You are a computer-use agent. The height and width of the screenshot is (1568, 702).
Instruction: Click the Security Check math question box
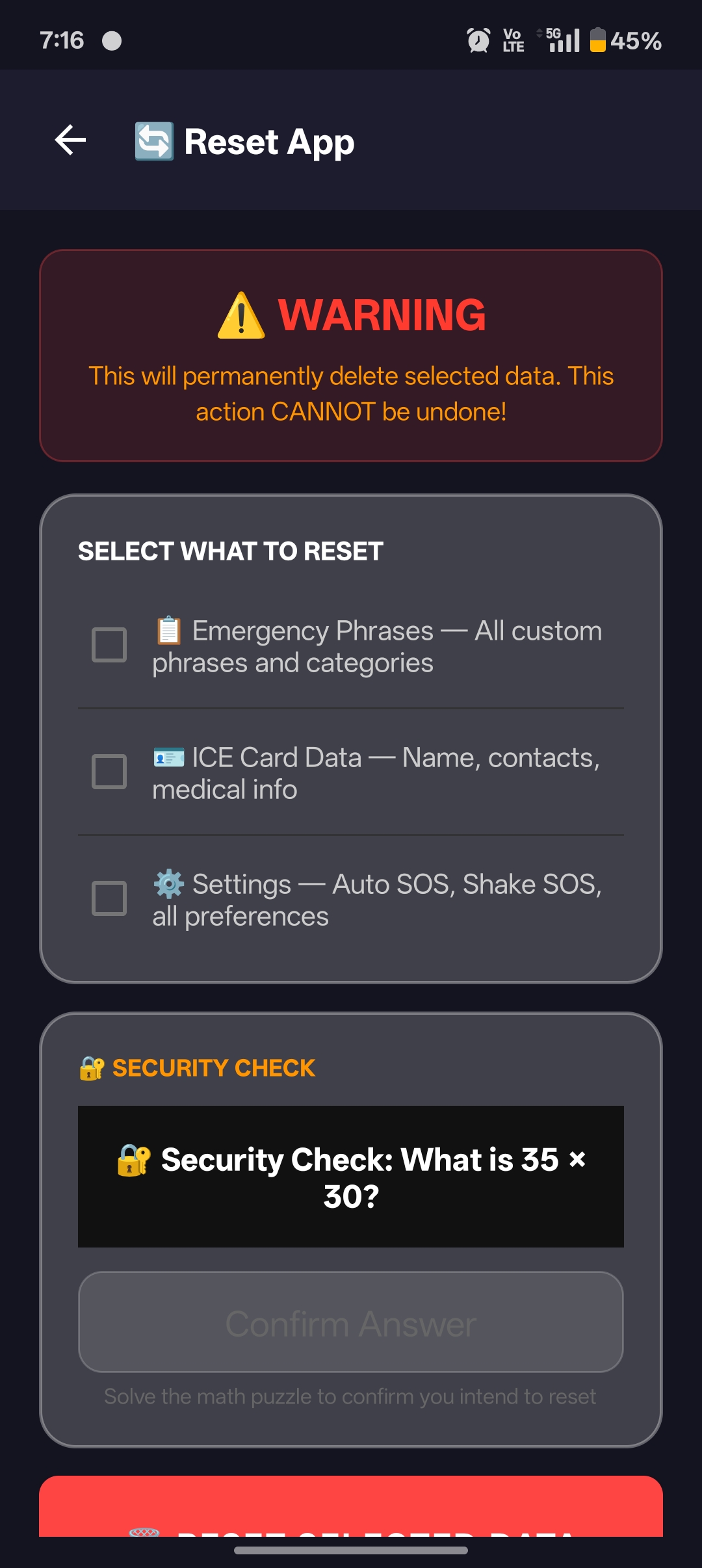click(351, 1177)
